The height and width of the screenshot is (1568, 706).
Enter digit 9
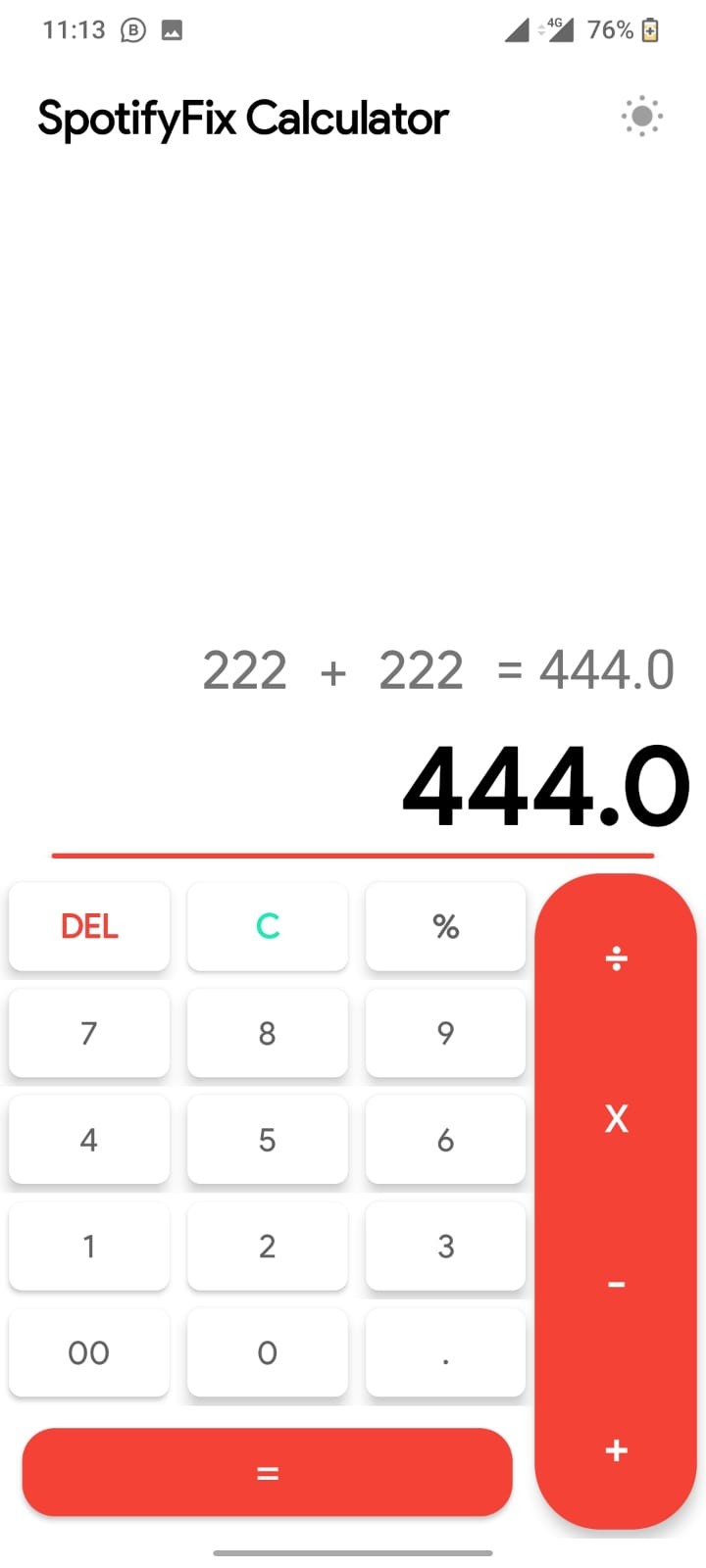click(x=445, y=1033)
